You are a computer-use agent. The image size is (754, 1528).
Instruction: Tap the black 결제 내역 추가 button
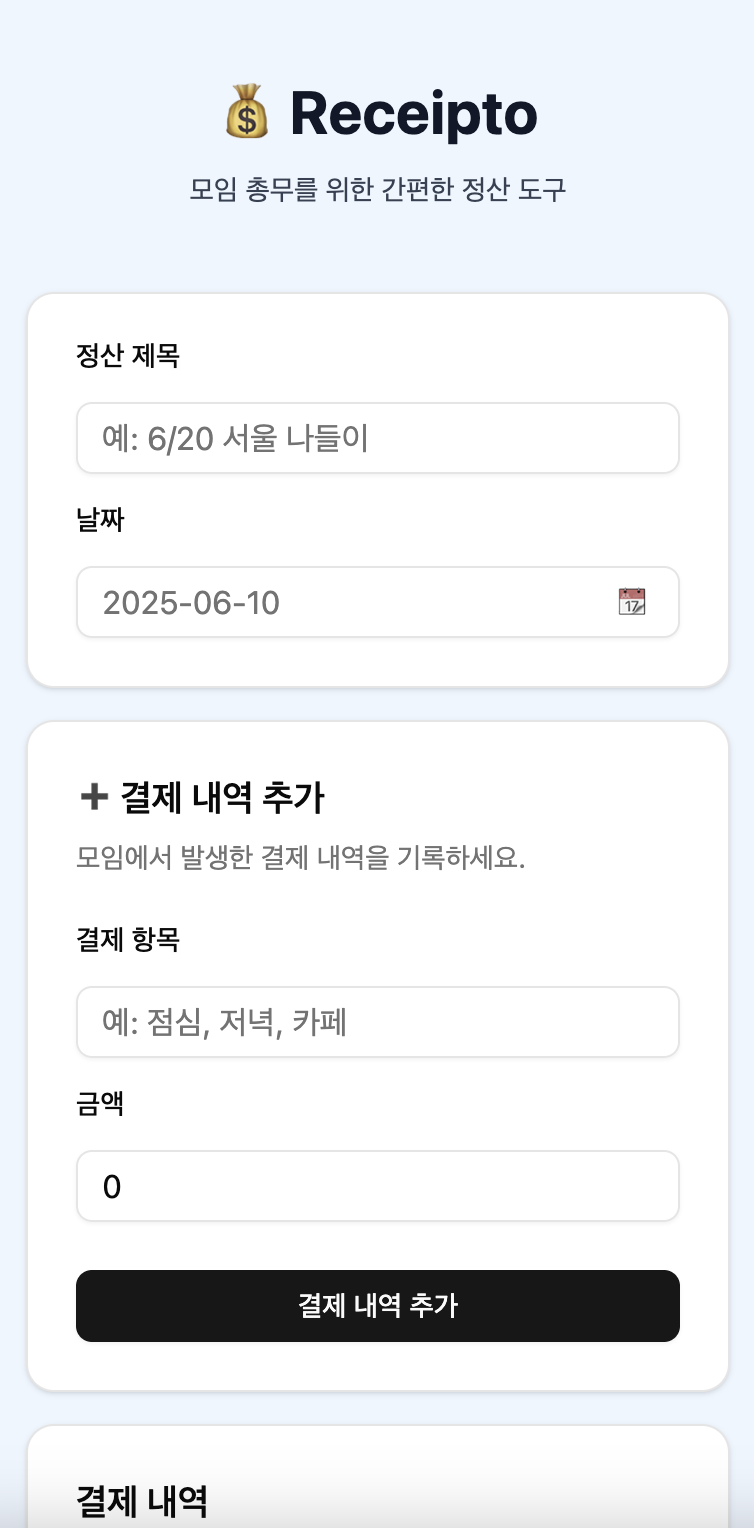[x=377, y=1306]
